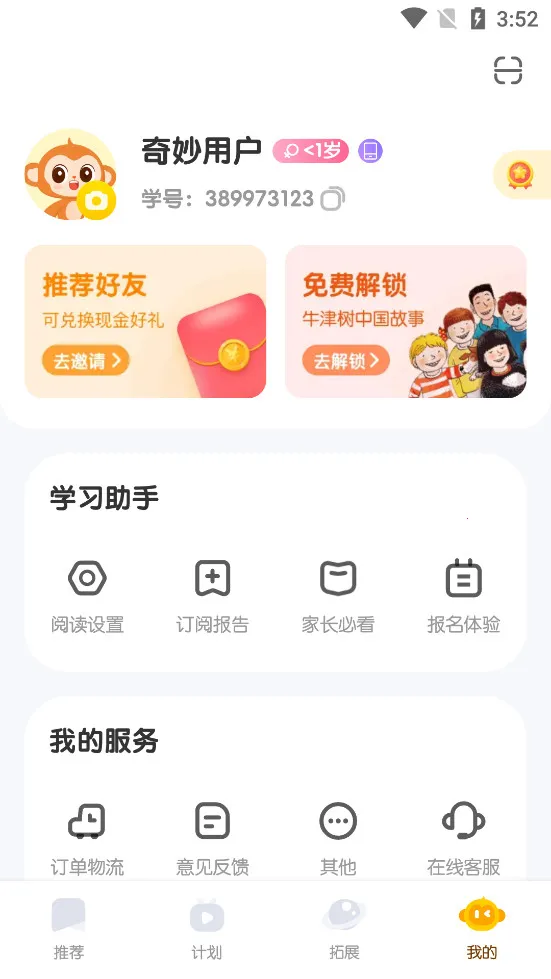
Task: Copy the student ID number
Action: [333, 199]
